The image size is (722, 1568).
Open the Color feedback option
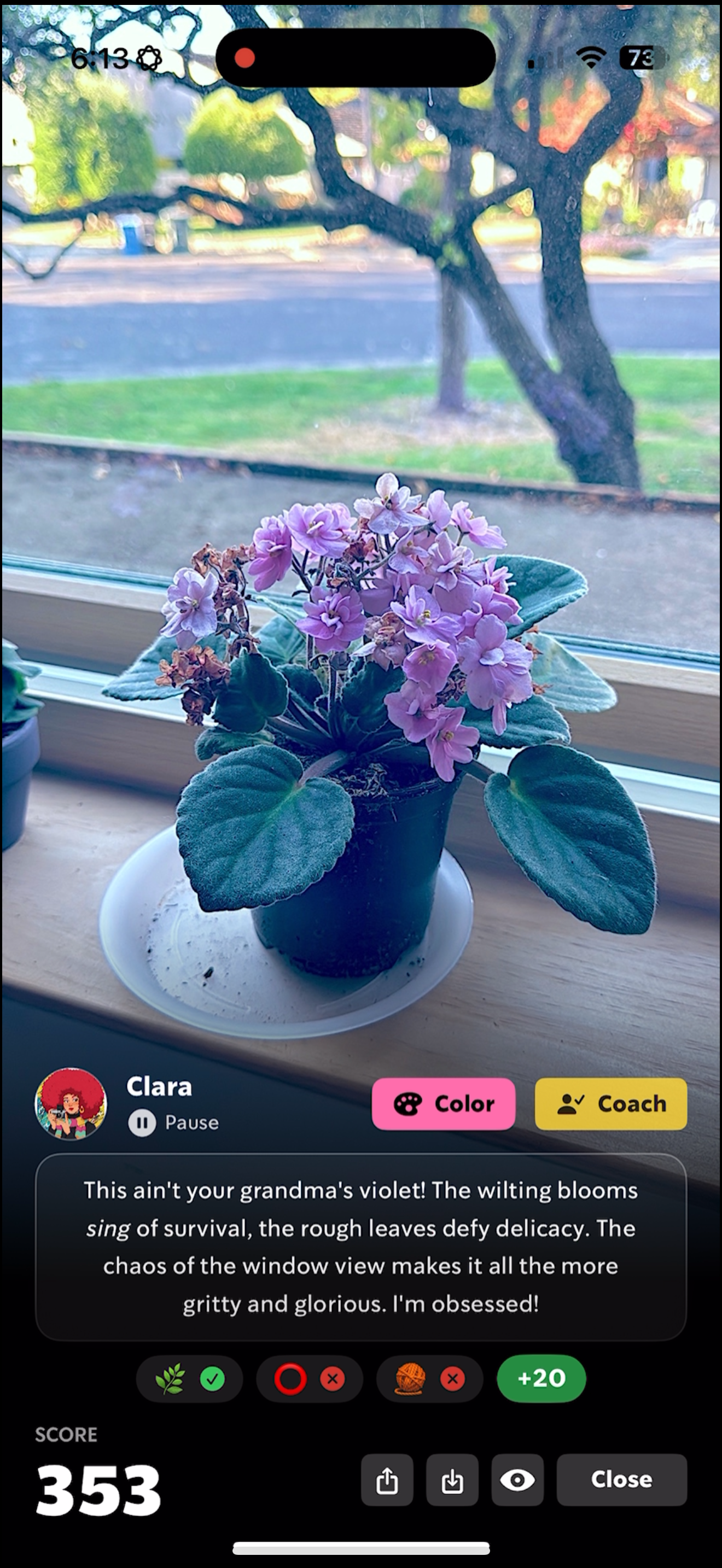pyautogui.click(x=443, y=1104)
